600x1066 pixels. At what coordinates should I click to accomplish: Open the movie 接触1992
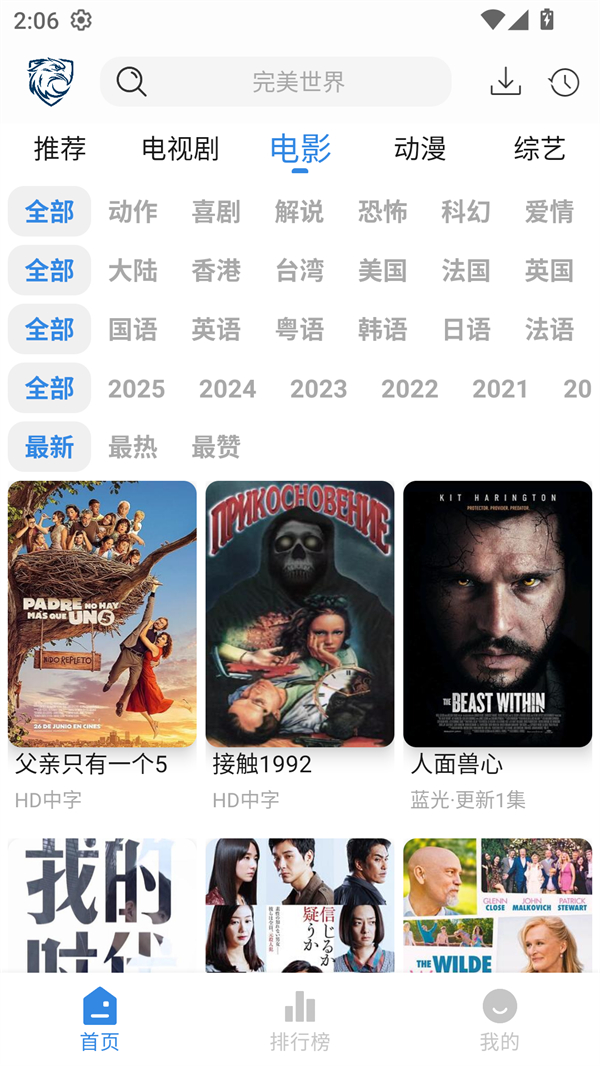300,614
